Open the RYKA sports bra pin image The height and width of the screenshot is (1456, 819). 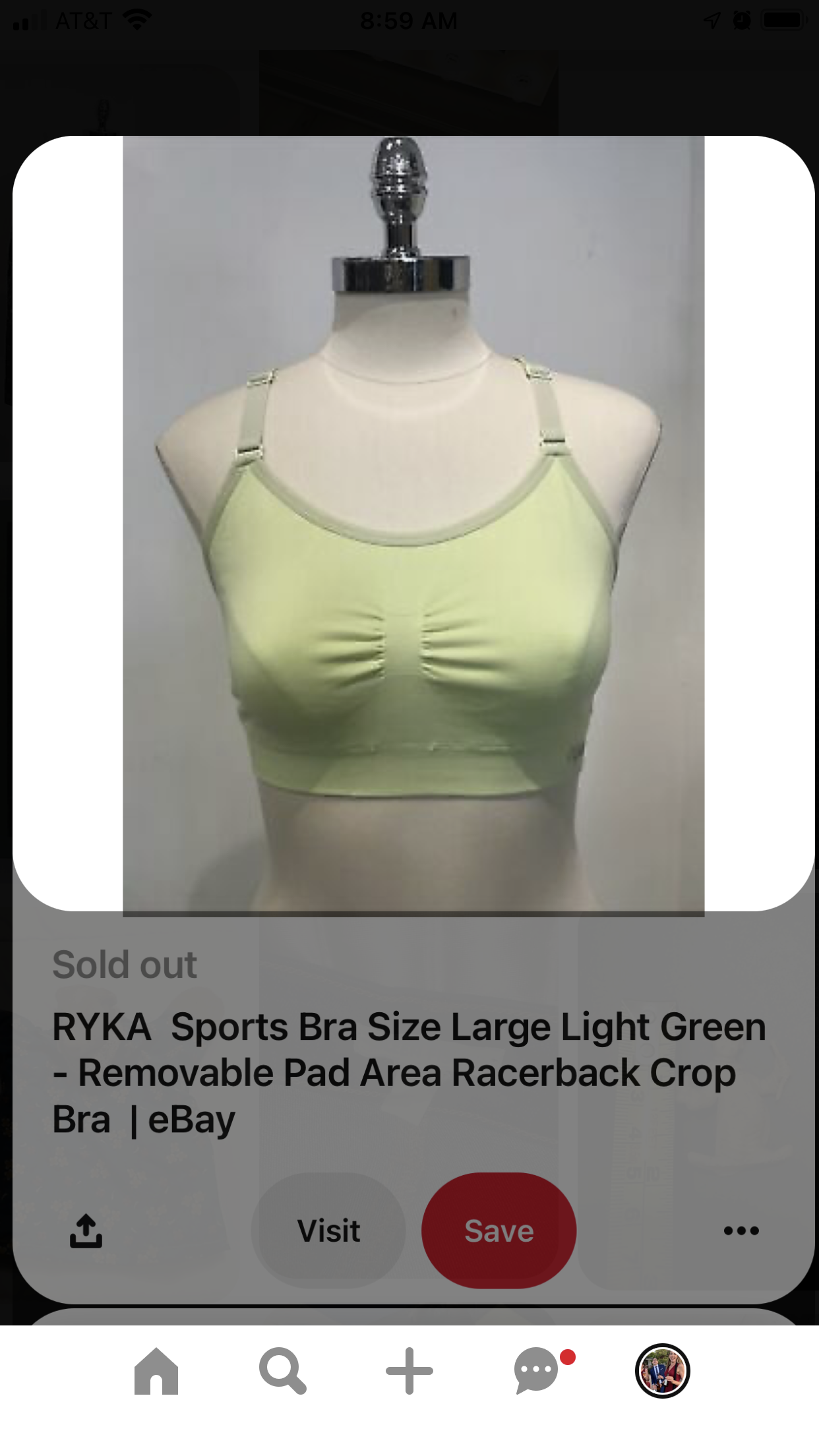tap(413, 524)
